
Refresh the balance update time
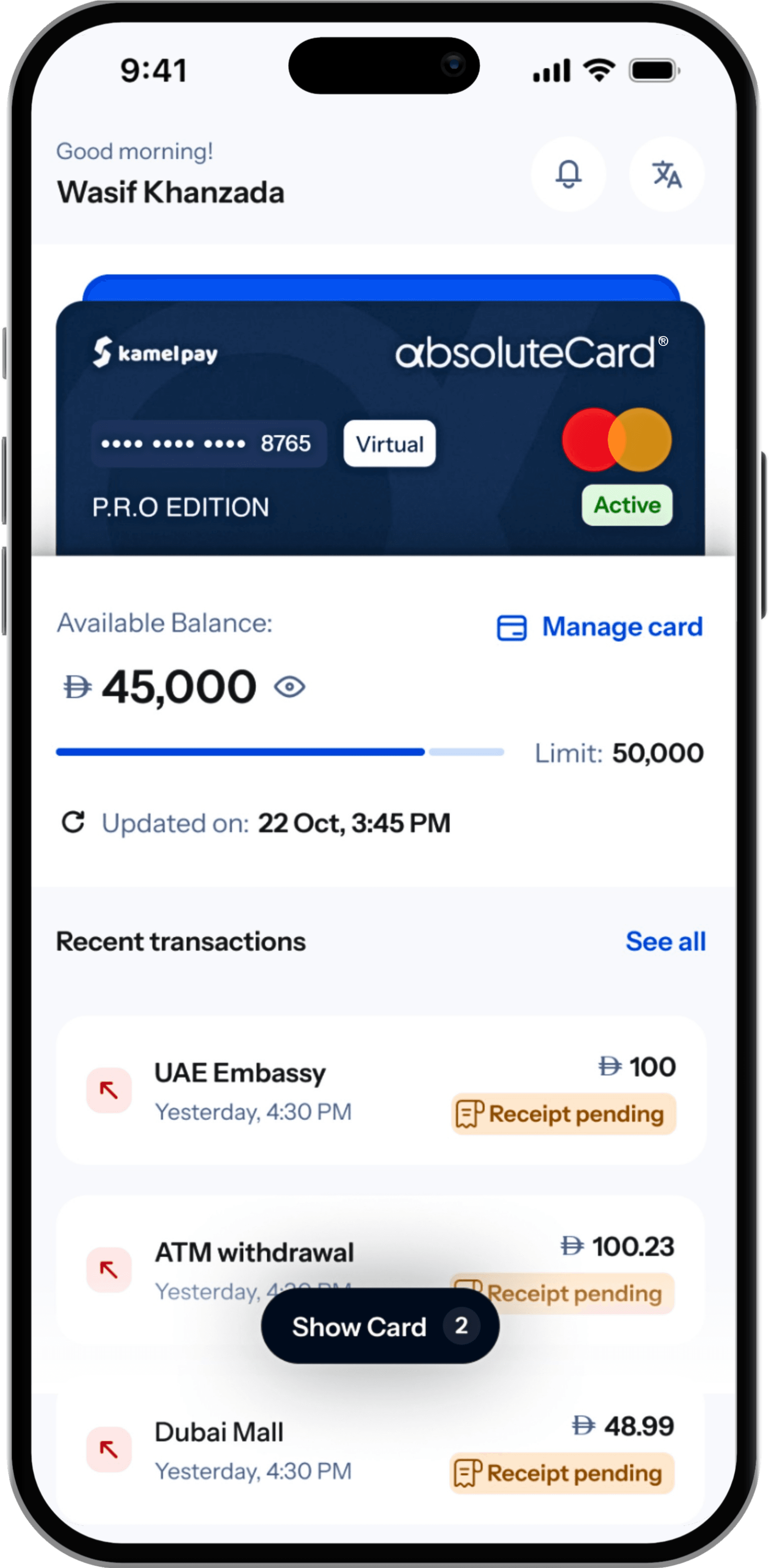(x=73, y=822)
